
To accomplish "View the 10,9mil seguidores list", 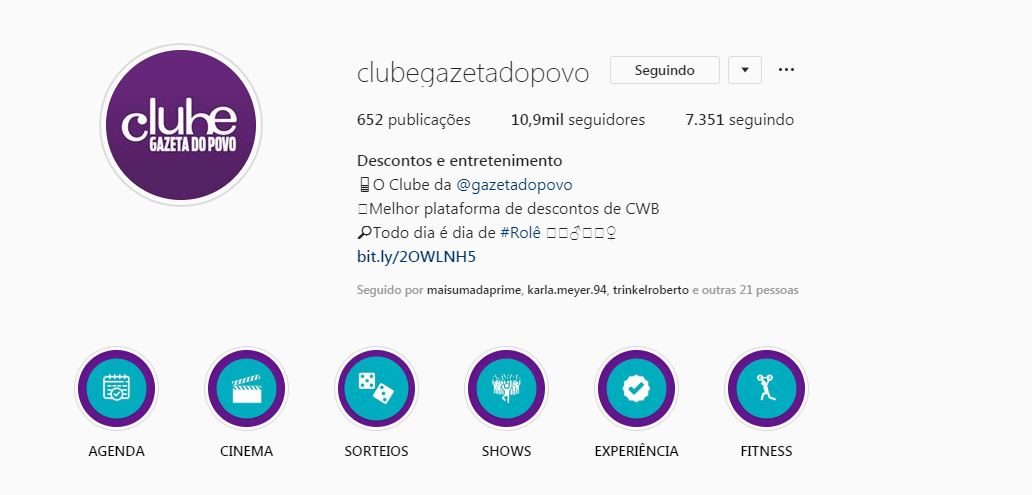I will pos(578,120).
